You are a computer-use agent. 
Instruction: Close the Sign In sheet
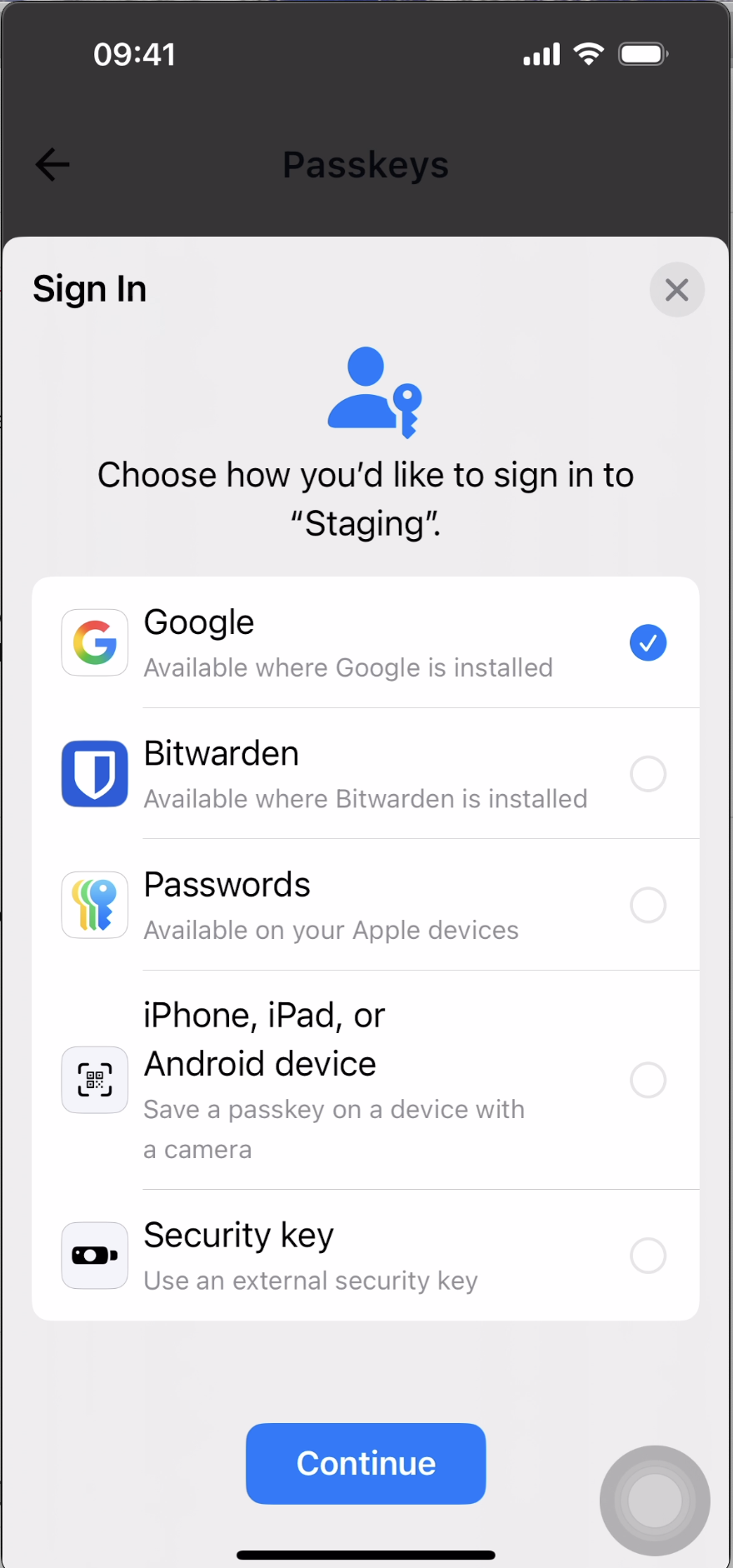(676, 290)
